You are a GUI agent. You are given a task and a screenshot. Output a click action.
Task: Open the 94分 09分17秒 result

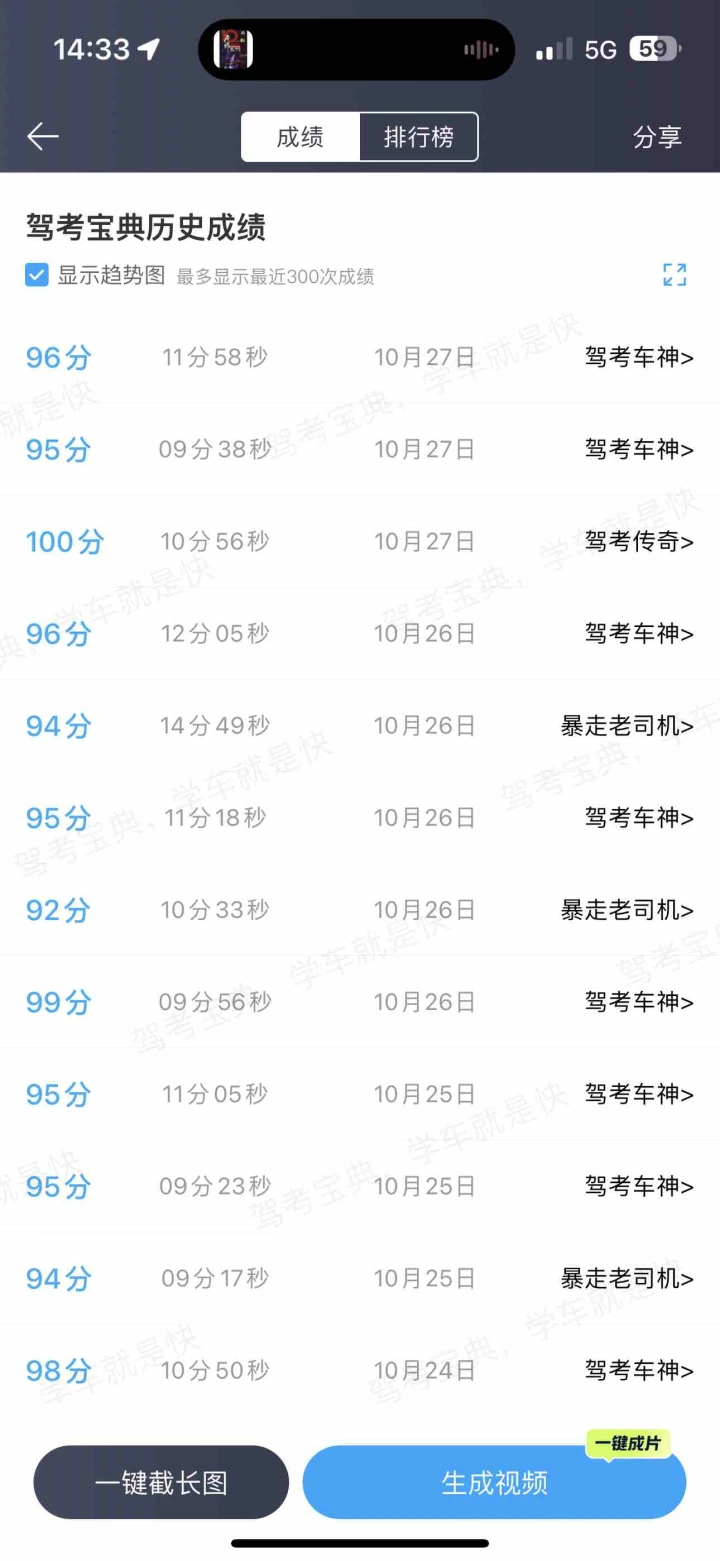point(360,1277)
